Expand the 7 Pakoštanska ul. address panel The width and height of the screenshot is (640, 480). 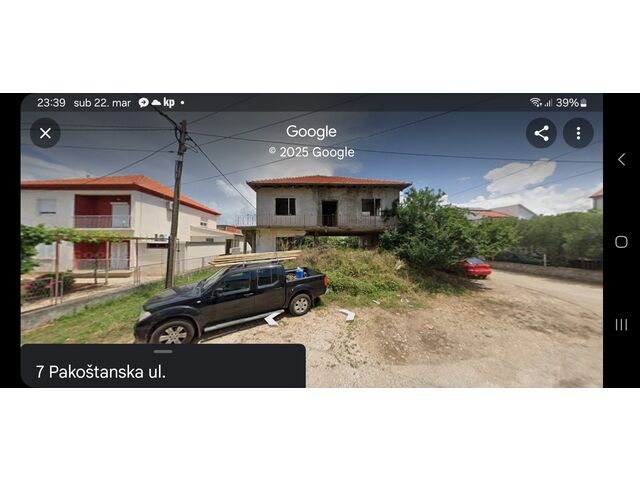[x=163, y=365]
